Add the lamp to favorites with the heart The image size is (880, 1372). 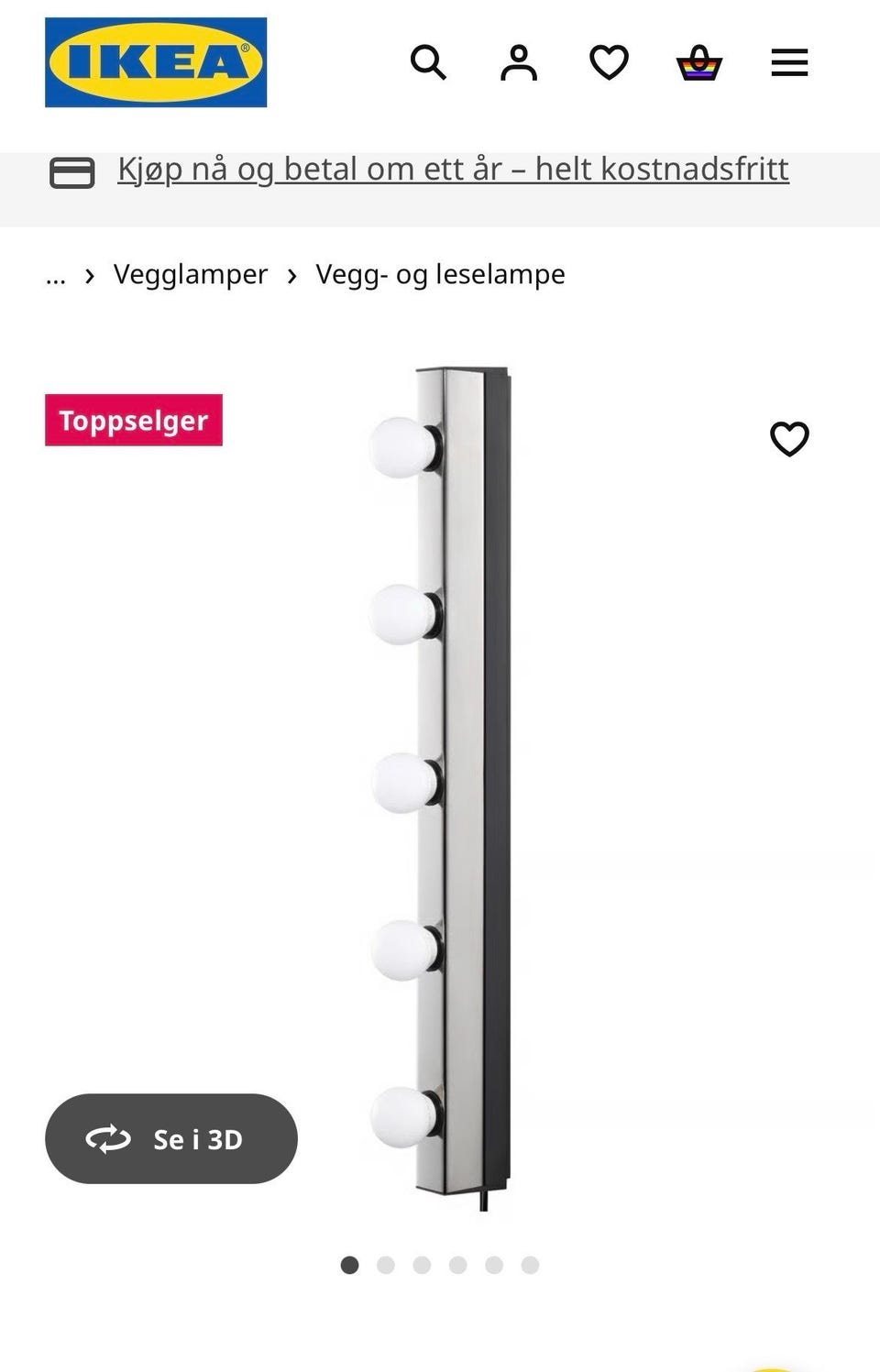point(789,440)
